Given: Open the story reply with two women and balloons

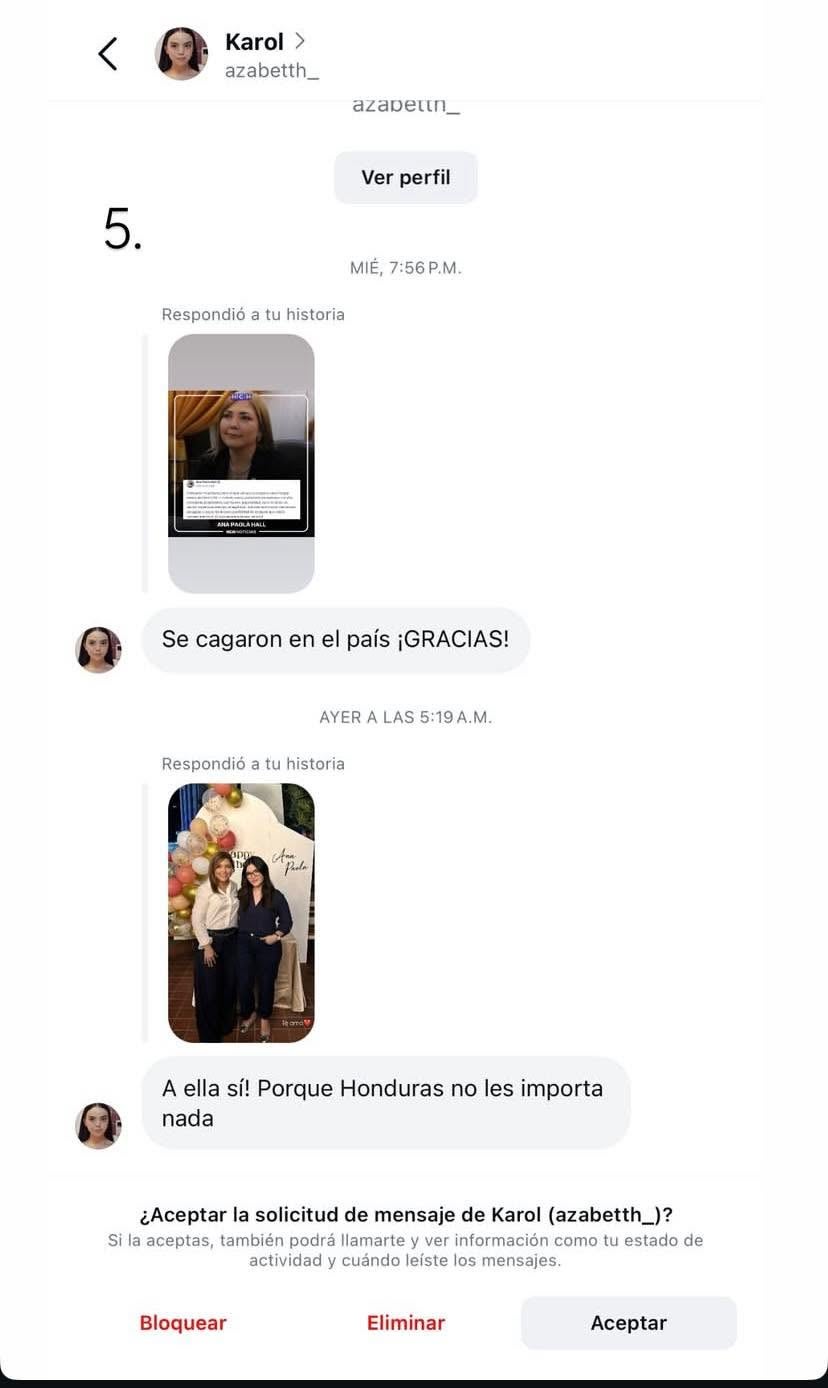Looking at the screenshot, I should click(x=241, y=912).
